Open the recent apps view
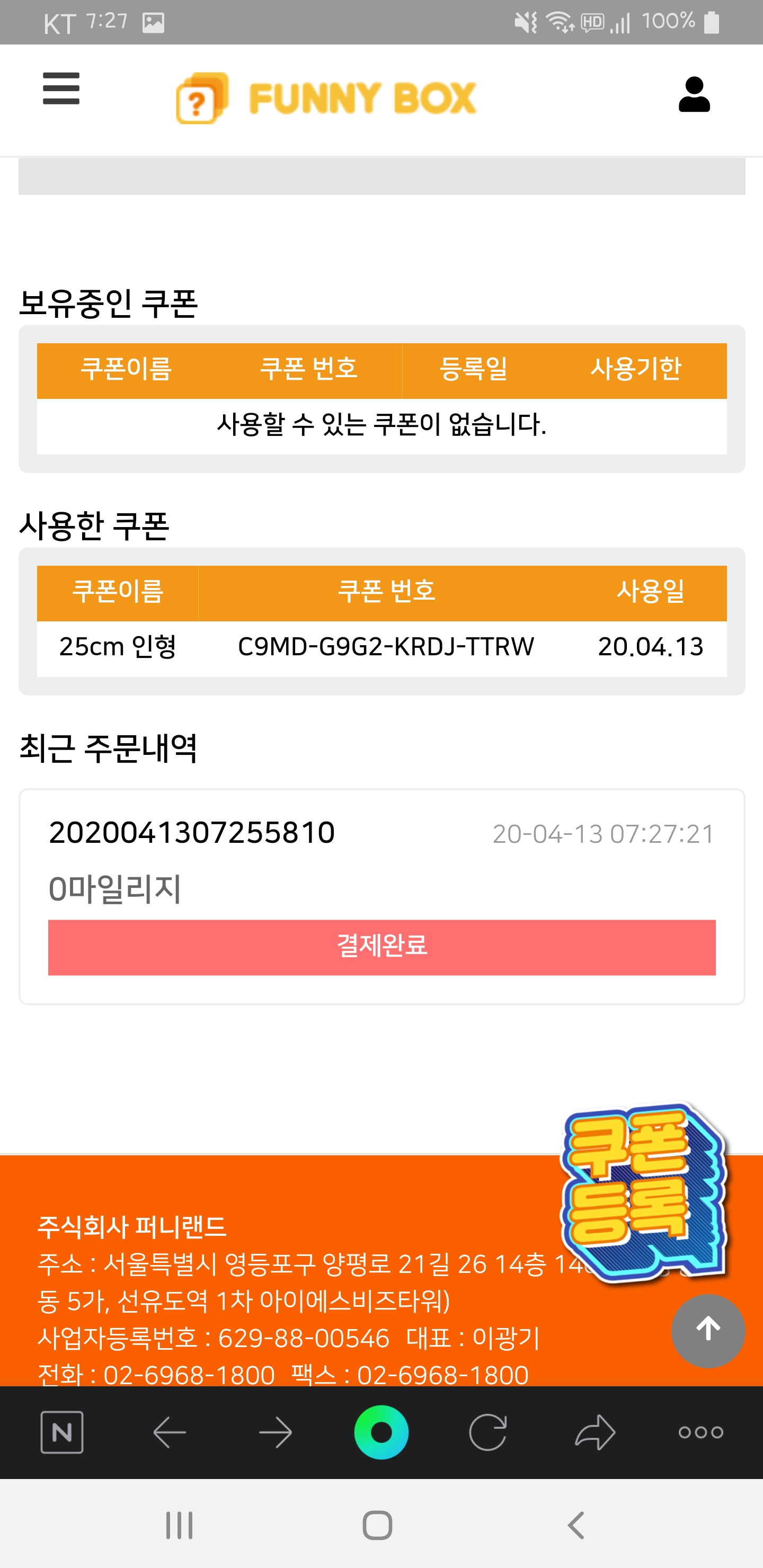 [180, 1525]
